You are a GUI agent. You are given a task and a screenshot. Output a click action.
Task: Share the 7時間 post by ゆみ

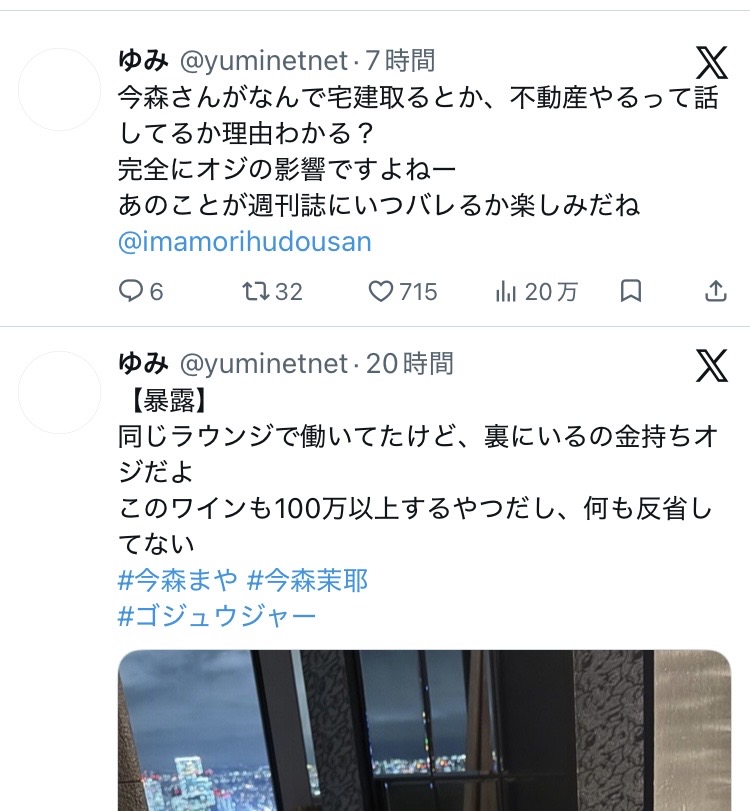[x=715, y=291]
